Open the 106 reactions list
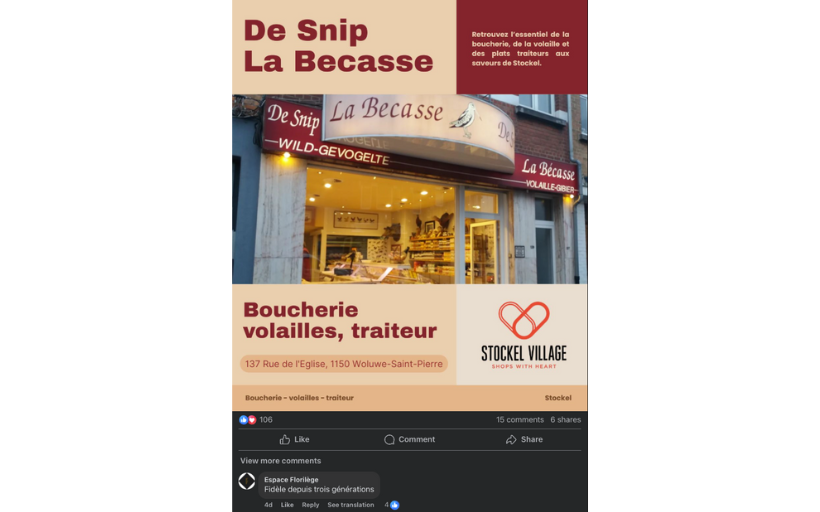 (257, 420)
